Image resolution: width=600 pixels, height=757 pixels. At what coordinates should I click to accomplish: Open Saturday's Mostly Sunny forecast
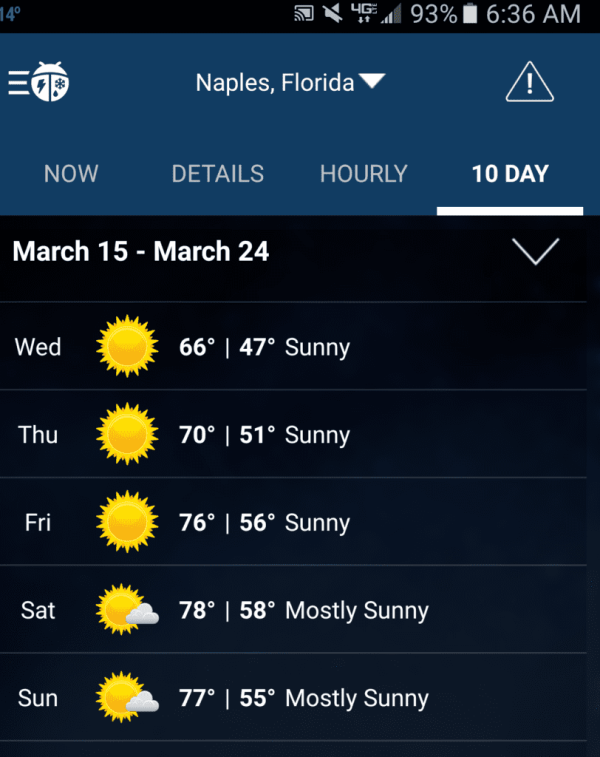point(300,610)
